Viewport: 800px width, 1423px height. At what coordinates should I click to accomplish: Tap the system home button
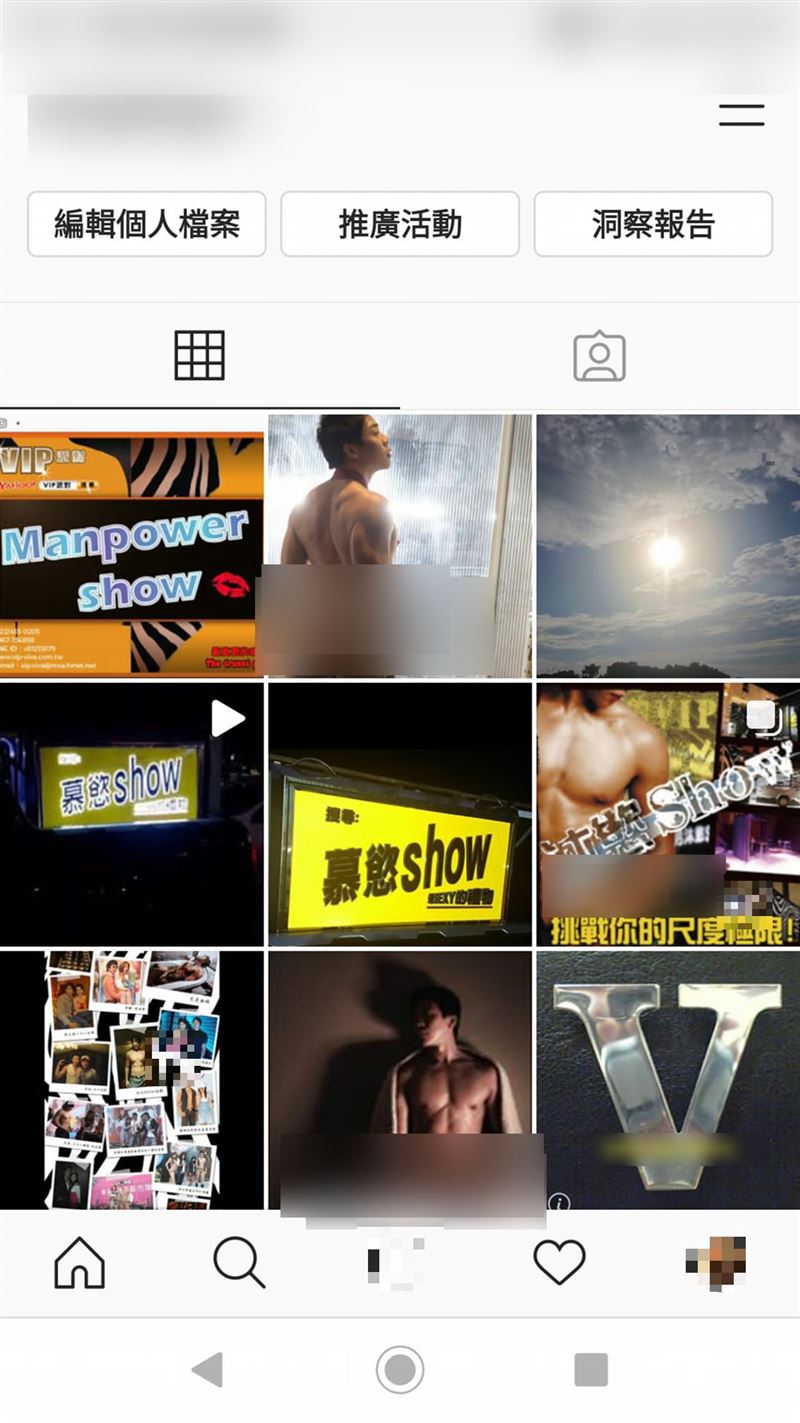pyautogui.click(x=400, y=1370)
